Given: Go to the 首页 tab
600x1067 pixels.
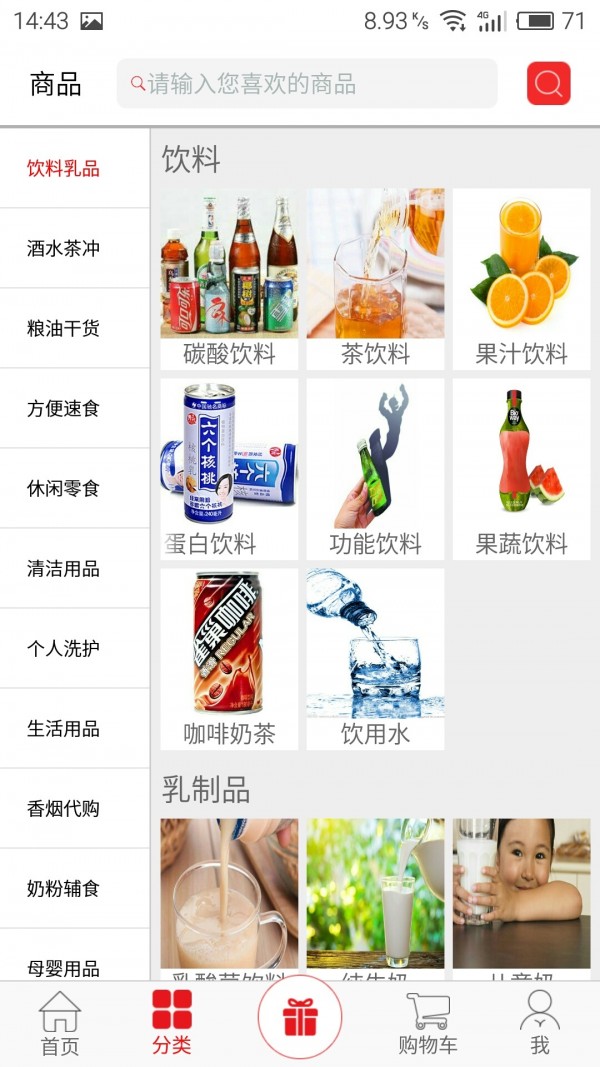Looking at the screenshot, I should [x=60, y=1024].
